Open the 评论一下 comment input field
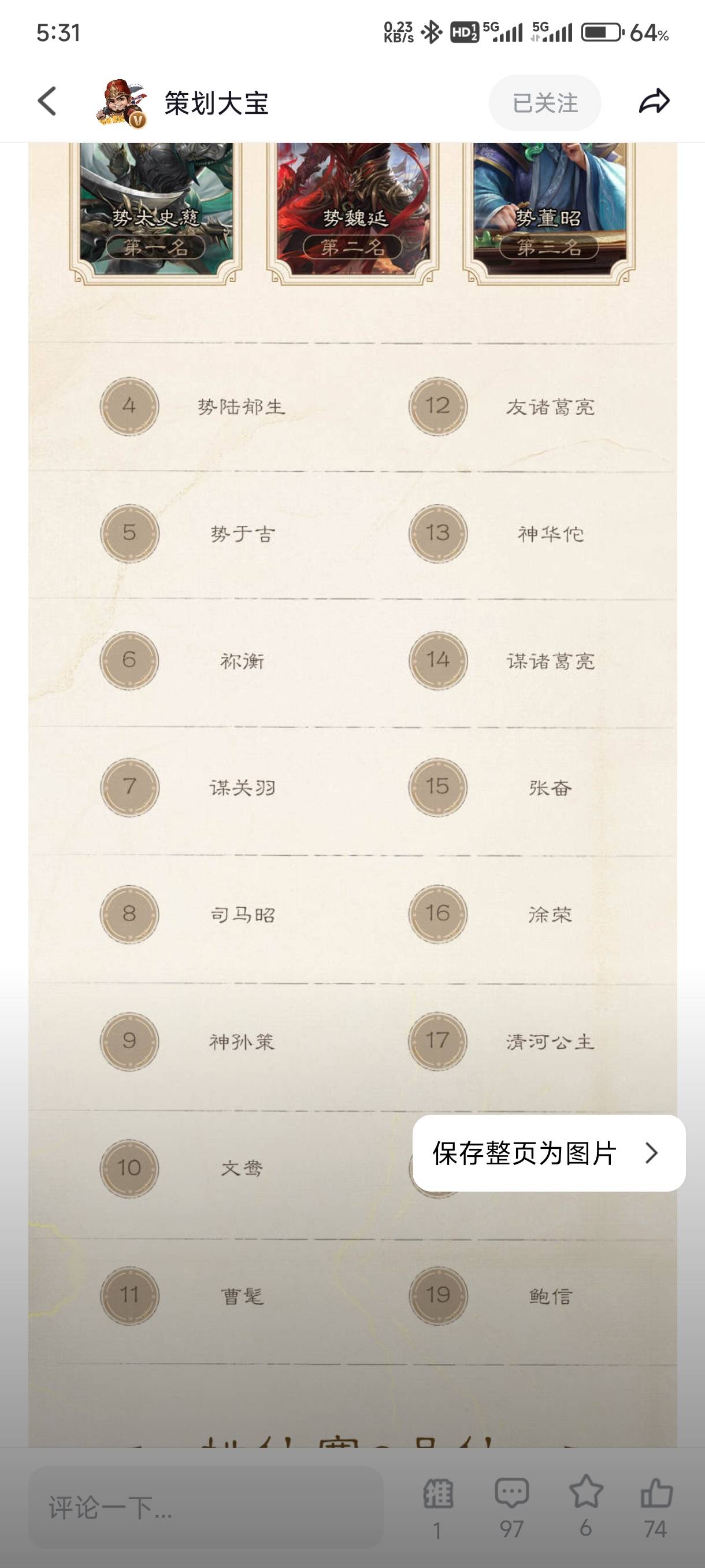 [x=206, y=1507]
